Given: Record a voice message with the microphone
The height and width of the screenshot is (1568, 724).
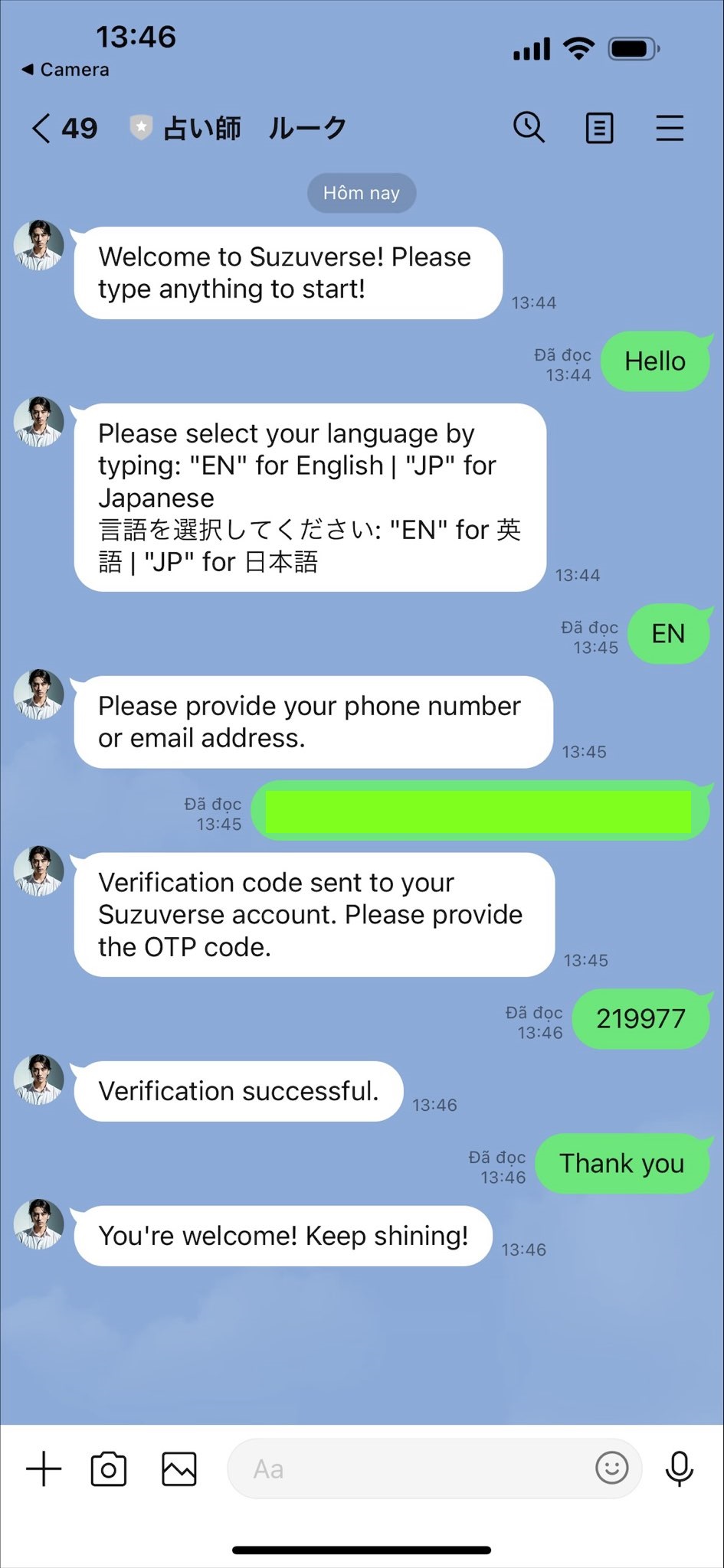Looking at the screenshot, I should pos(680,1468).
